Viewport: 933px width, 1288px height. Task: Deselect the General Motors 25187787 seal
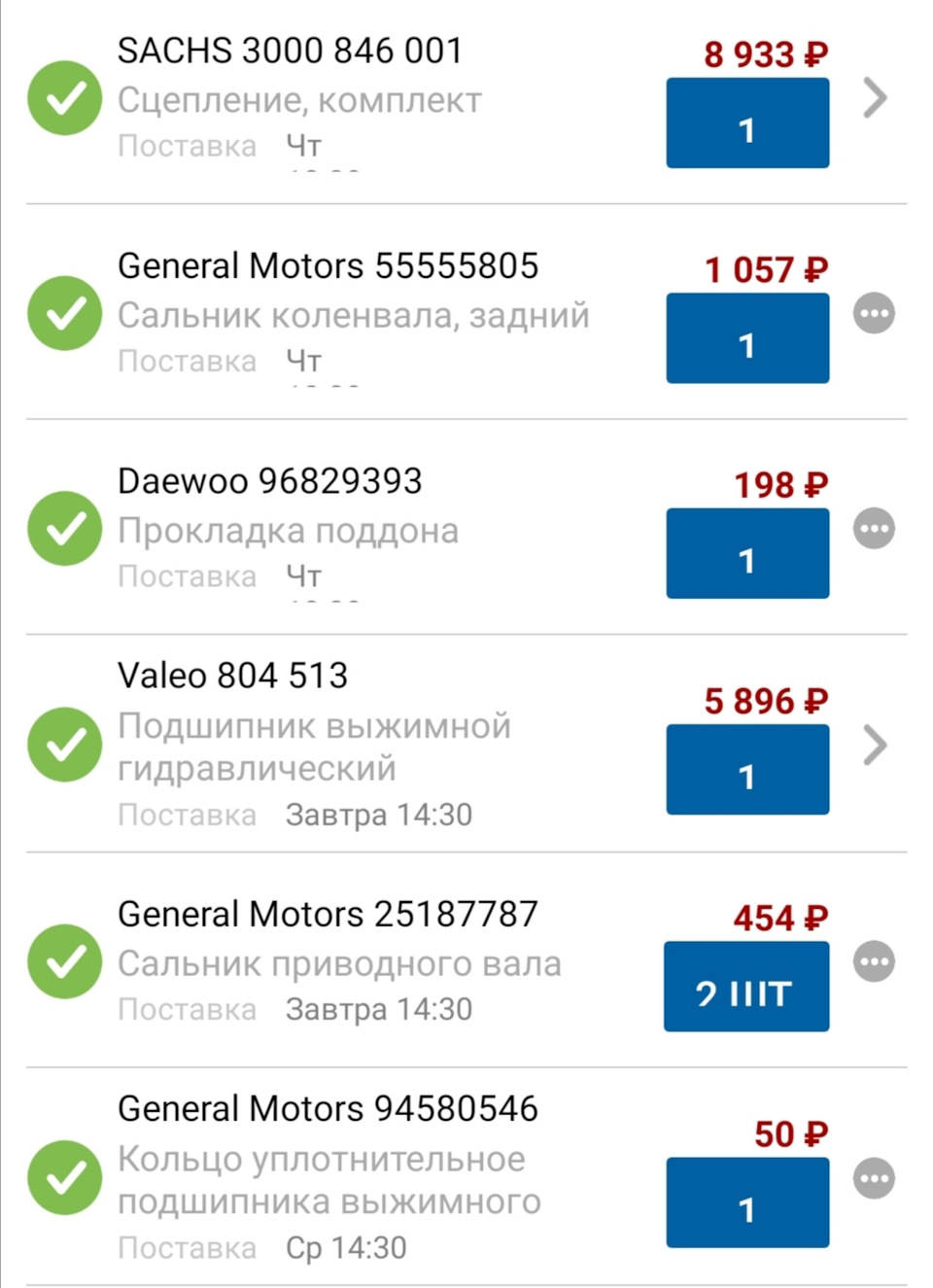[x=63, y=960]
